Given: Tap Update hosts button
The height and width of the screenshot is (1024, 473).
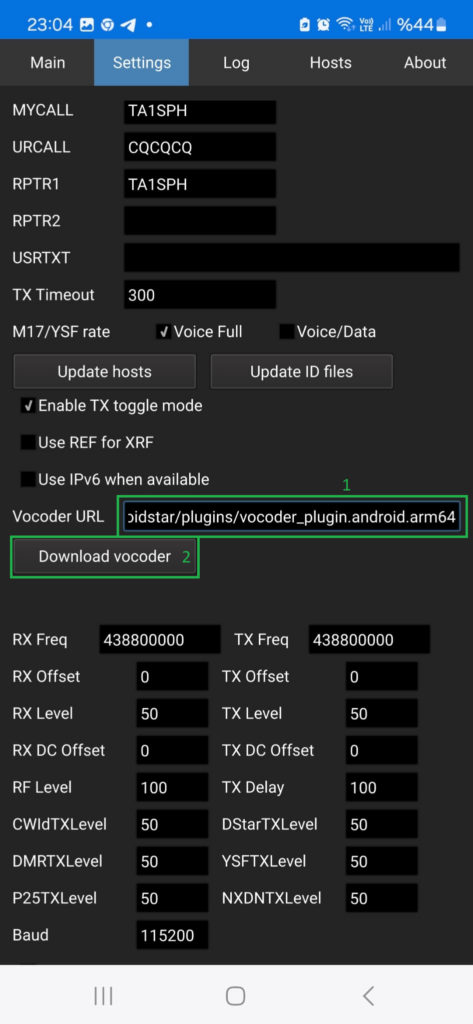Looking at the screenshot, I should tap(105, 372).
